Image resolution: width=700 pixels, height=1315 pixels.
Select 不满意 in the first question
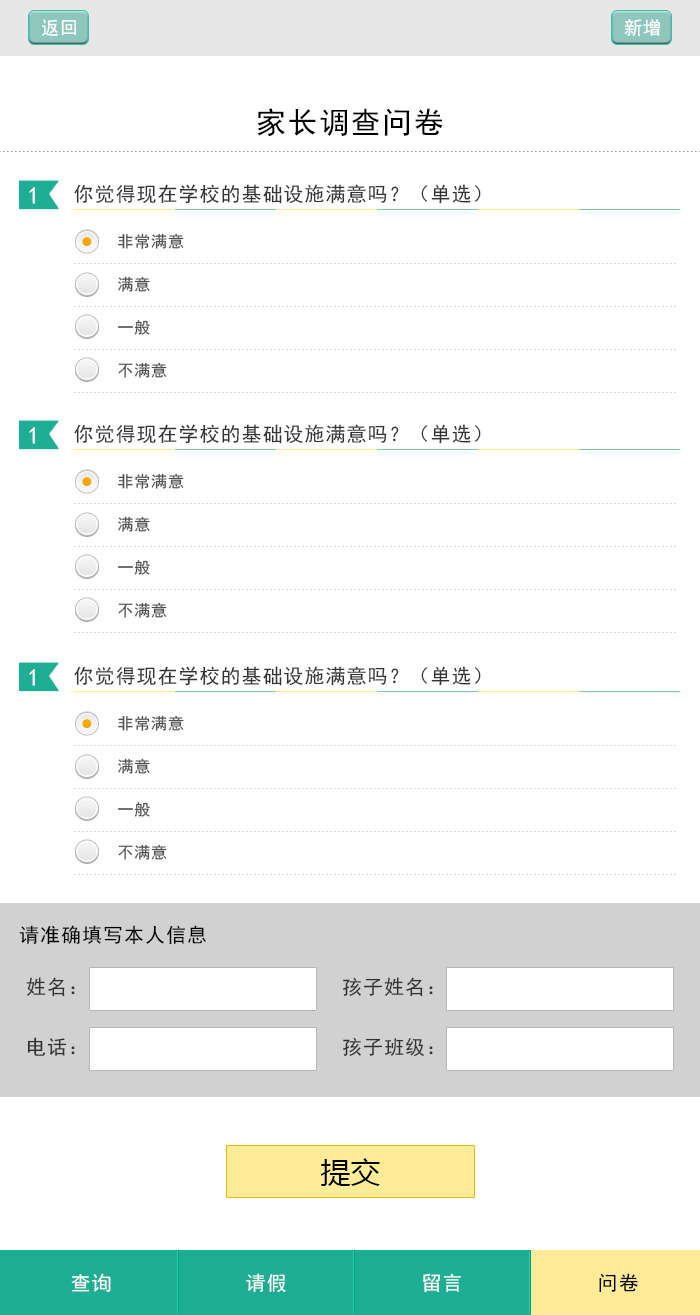(87, 370)
